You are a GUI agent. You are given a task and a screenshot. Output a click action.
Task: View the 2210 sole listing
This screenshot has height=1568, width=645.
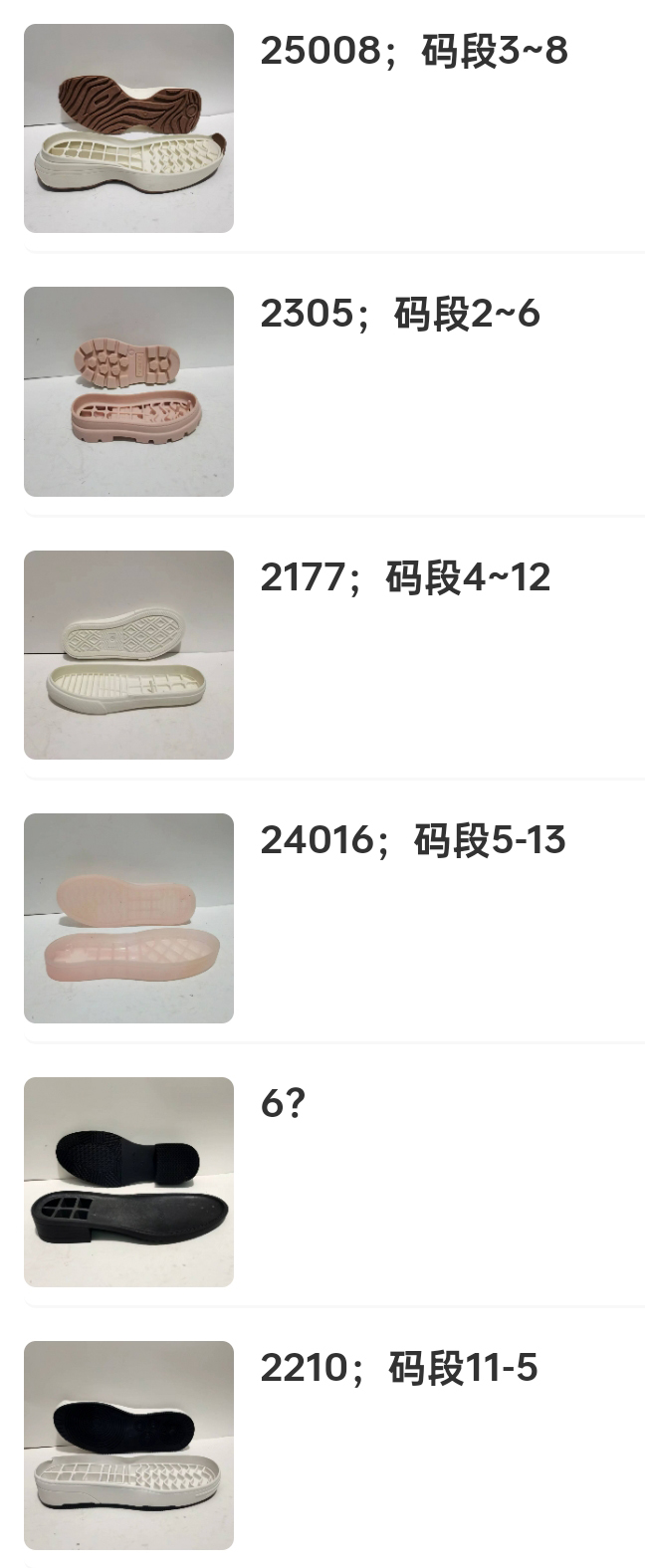(x=129, y=1445)
